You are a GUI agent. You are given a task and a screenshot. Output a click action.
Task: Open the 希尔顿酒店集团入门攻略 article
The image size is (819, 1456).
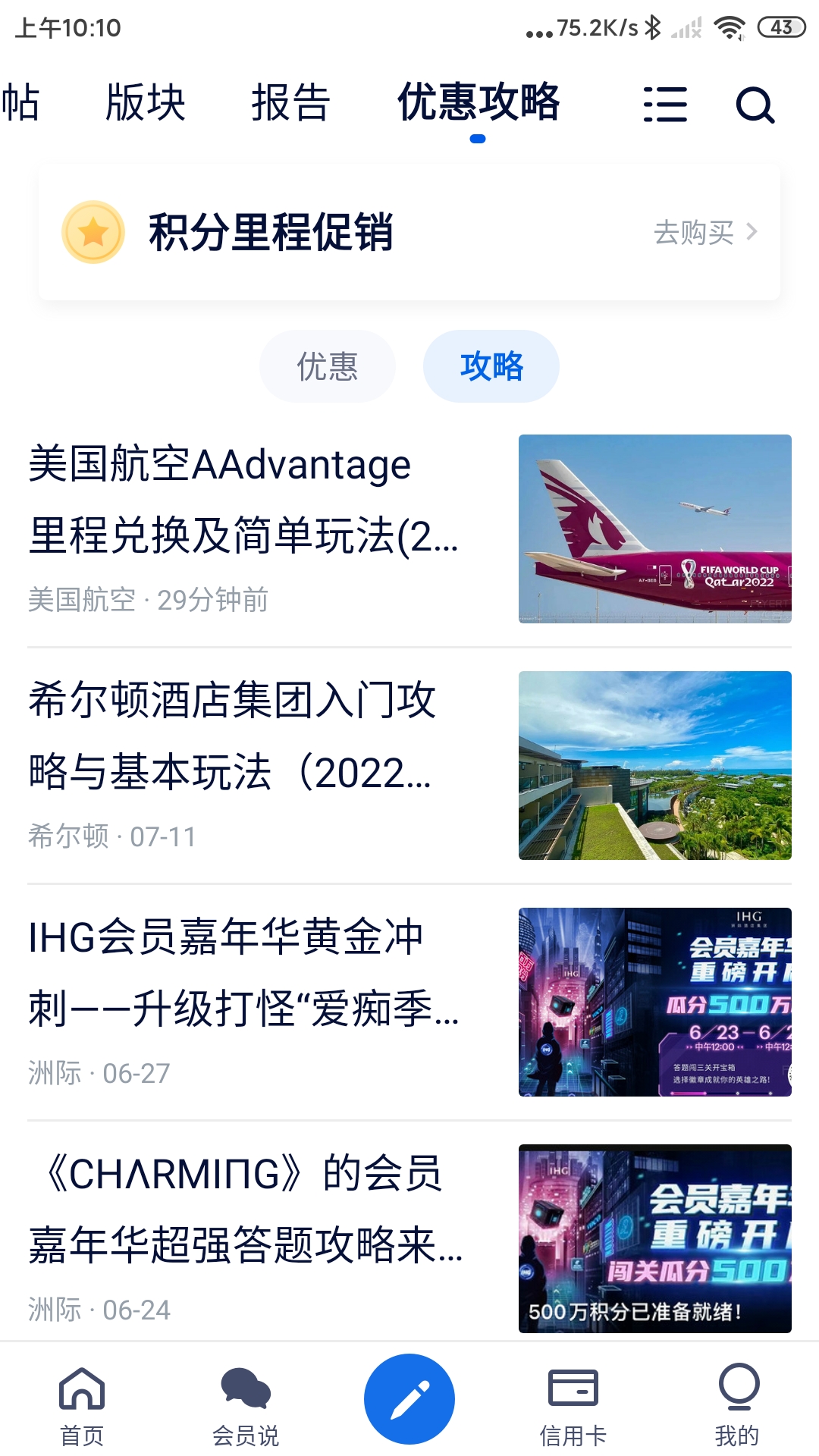243,737
